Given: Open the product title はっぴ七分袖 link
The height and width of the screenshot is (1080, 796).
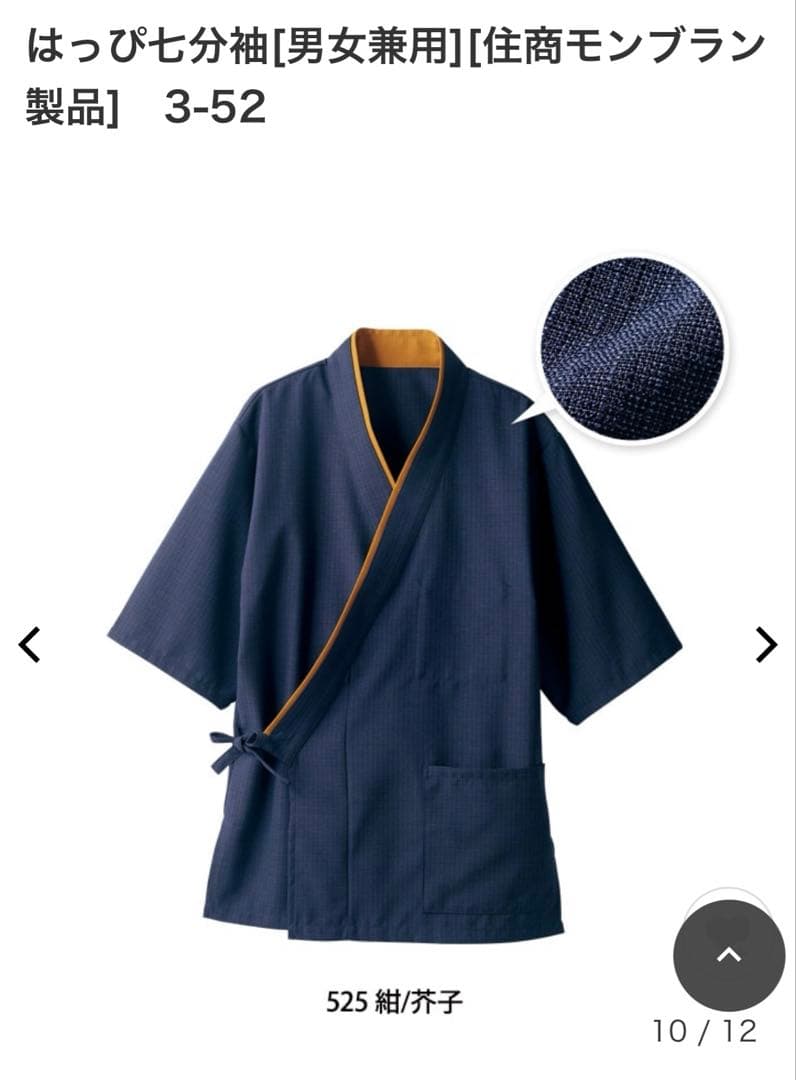Looking at the screenshot, I should click(150, 44).
